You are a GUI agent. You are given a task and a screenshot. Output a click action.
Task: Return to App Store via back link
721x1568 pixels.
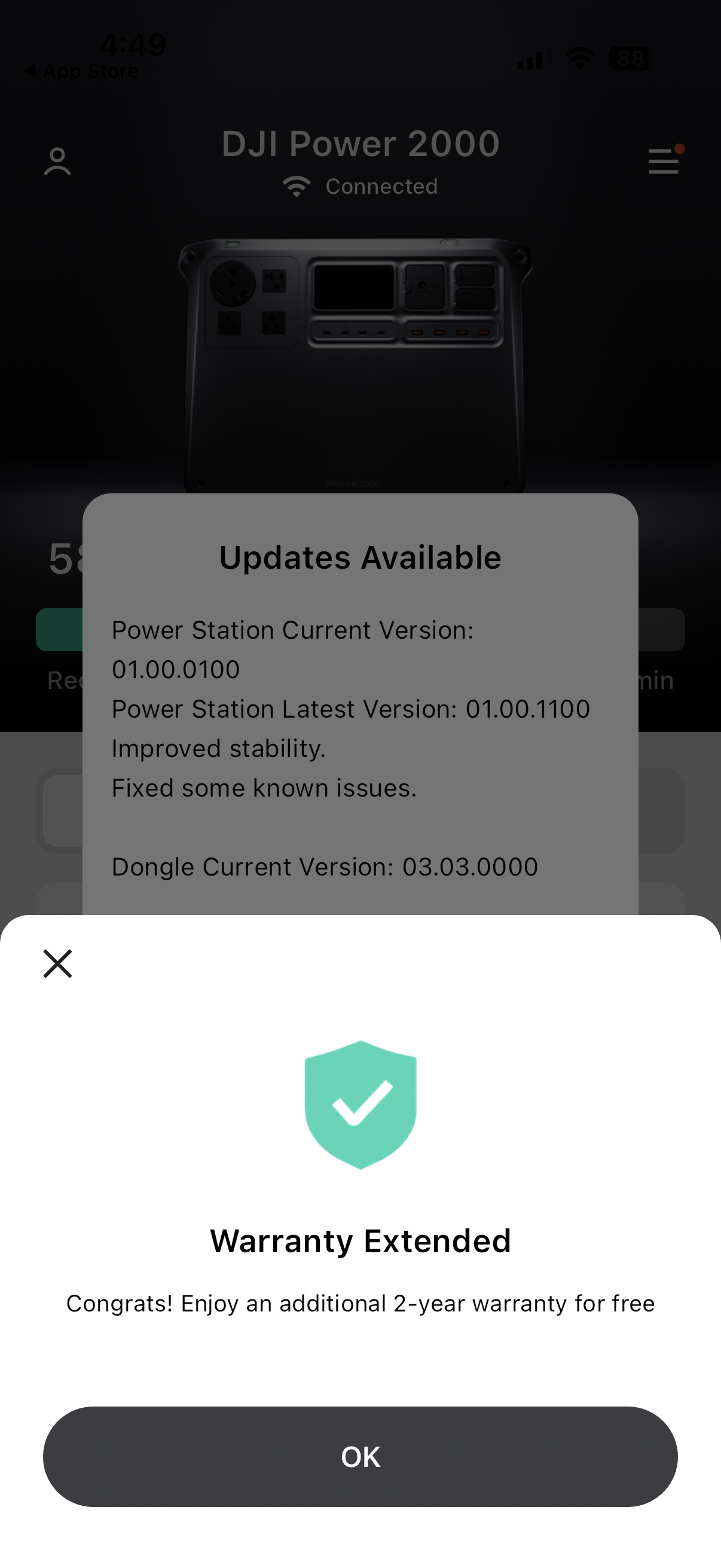[x=81, y=71]
